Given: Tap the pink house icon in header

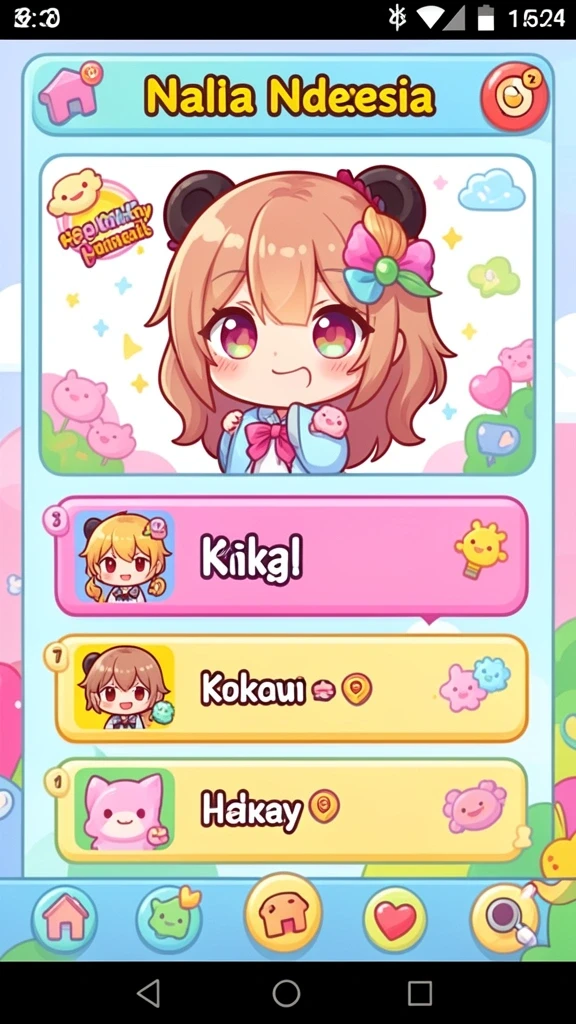Looking at the screenshot, I should [68, 95].
